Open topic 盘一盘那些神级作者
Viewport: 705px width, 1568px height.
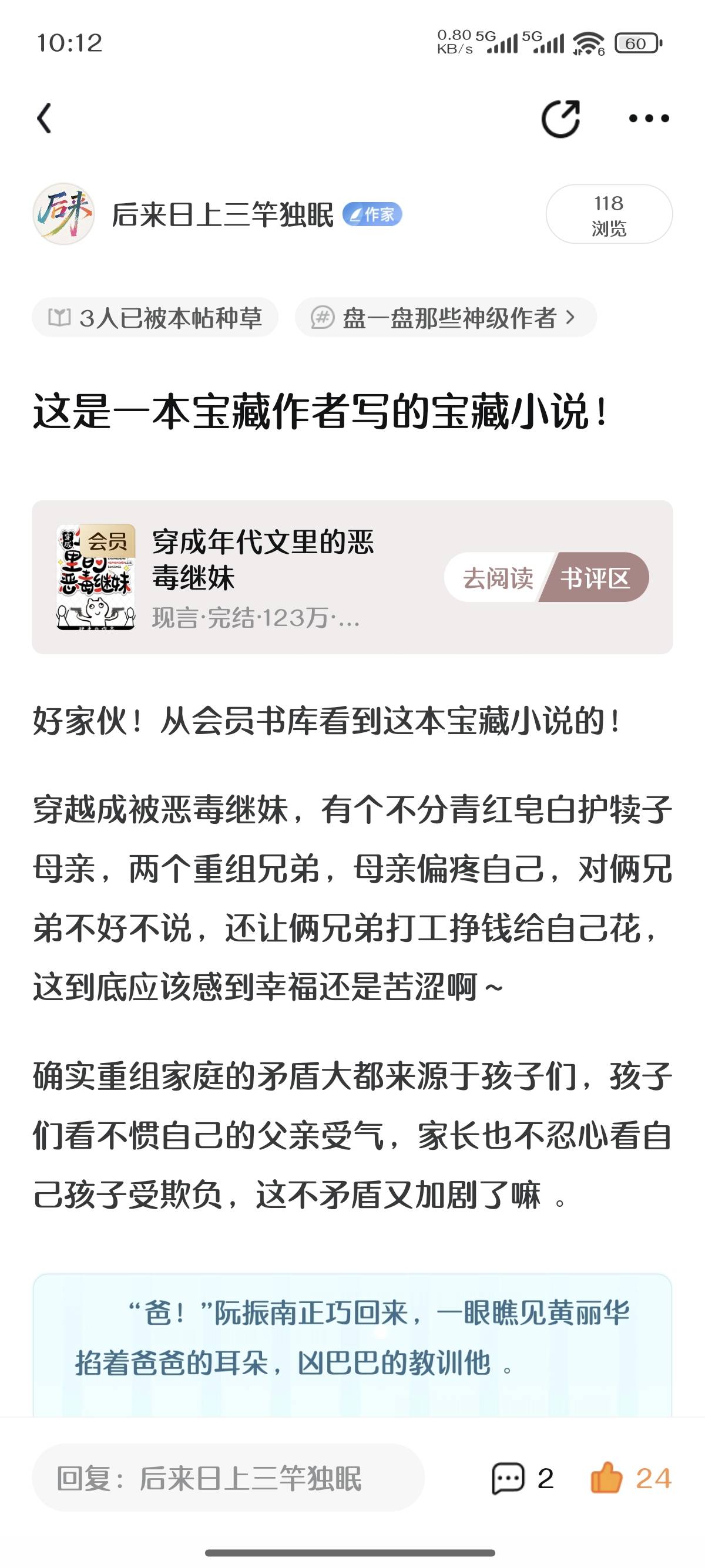tap(446, 317)
